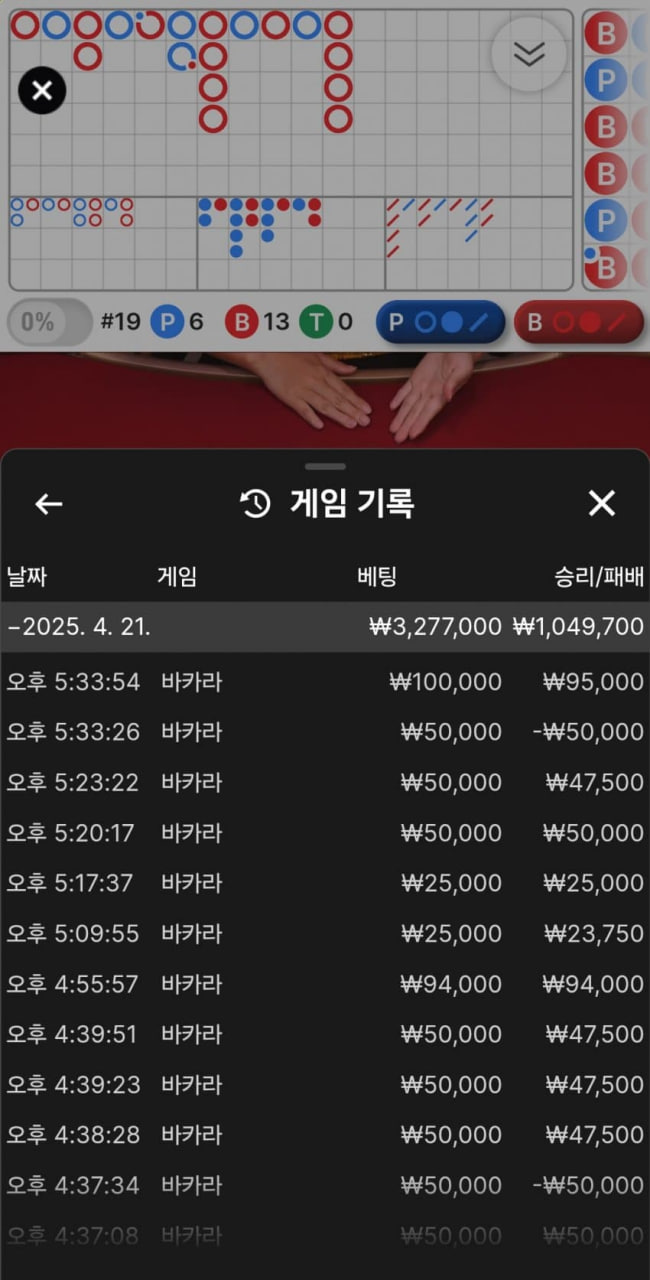Open the 5:23:22 baccarat record

(325, 782)
